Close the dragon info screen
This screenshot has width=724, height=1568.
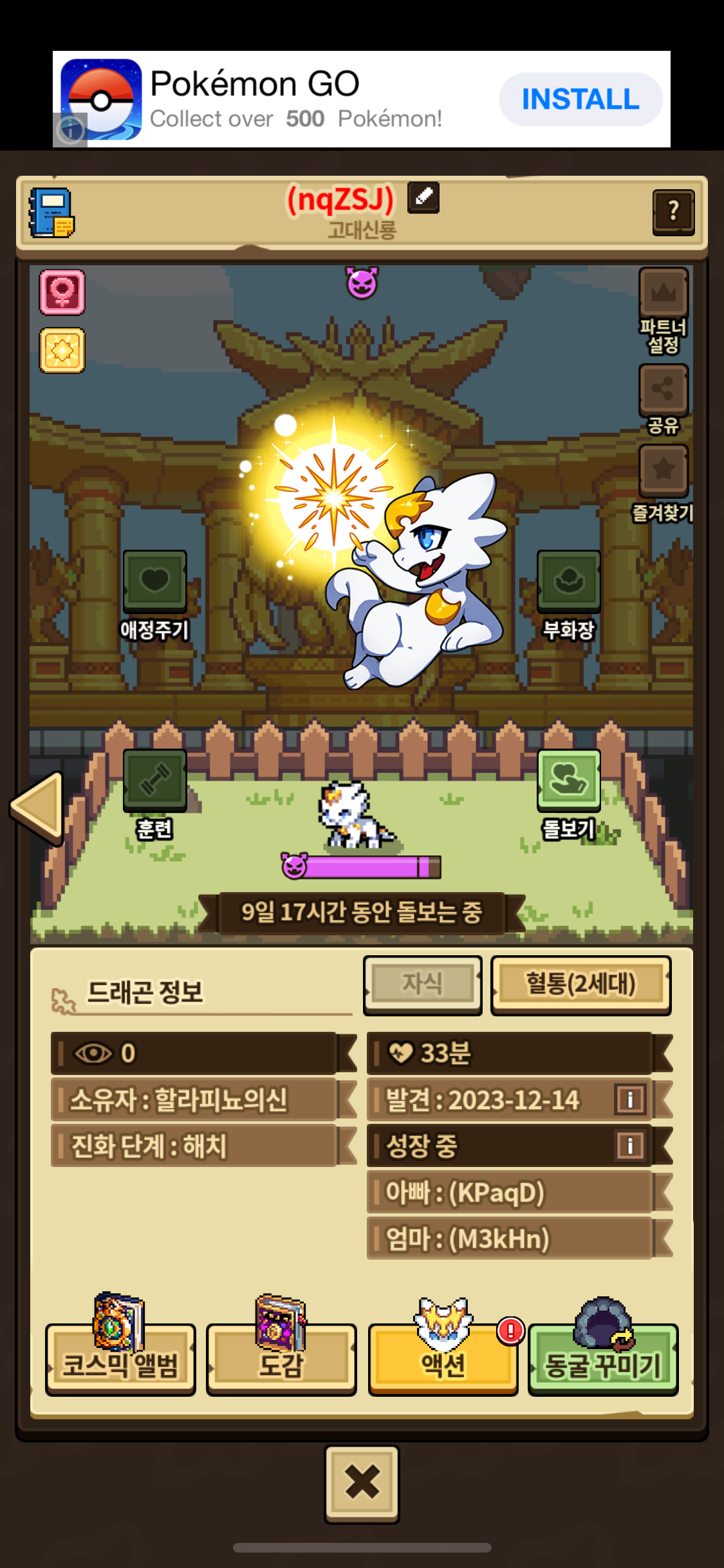click(x=362, y=1484)
